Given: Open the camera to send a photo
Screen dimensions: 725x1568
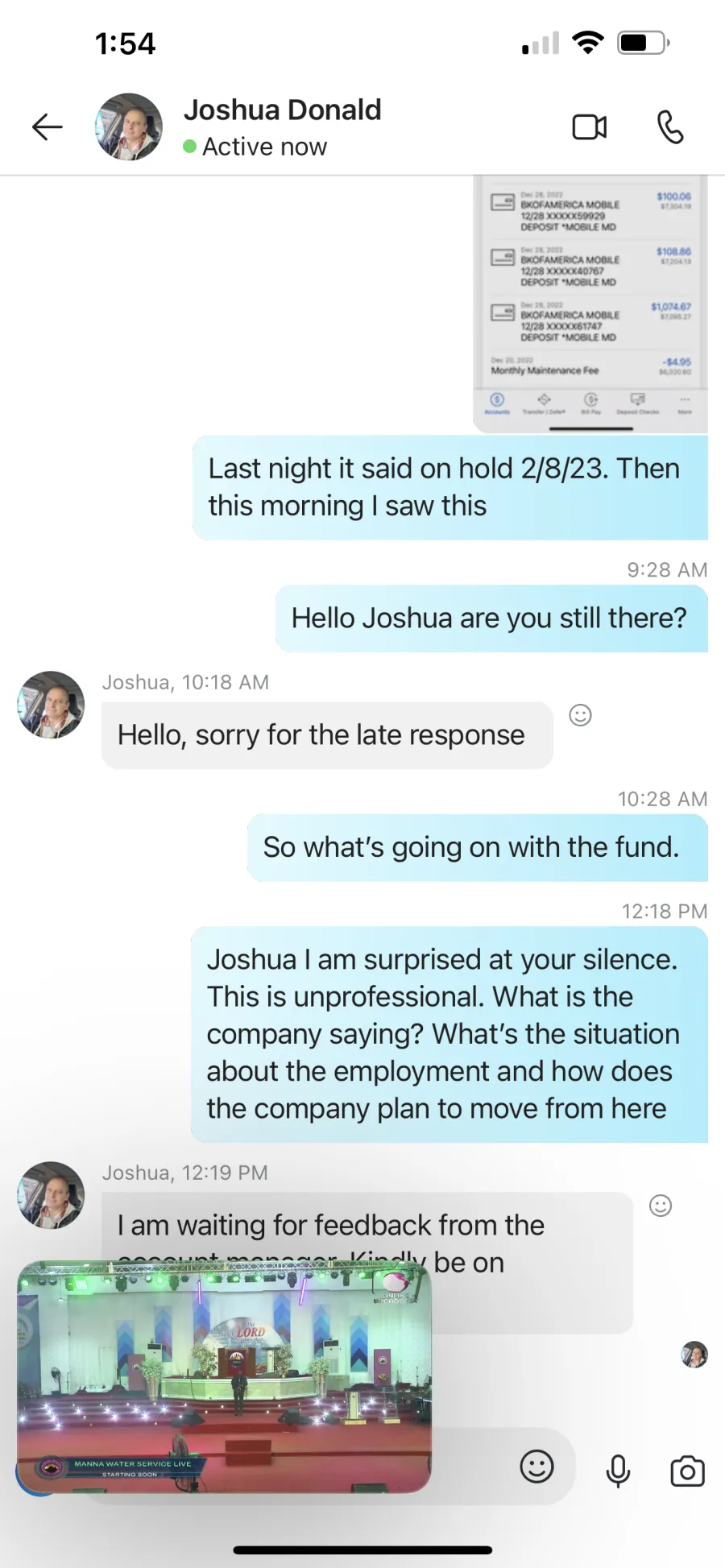Looking at the screenshot, I should [x=687, y=1471].
